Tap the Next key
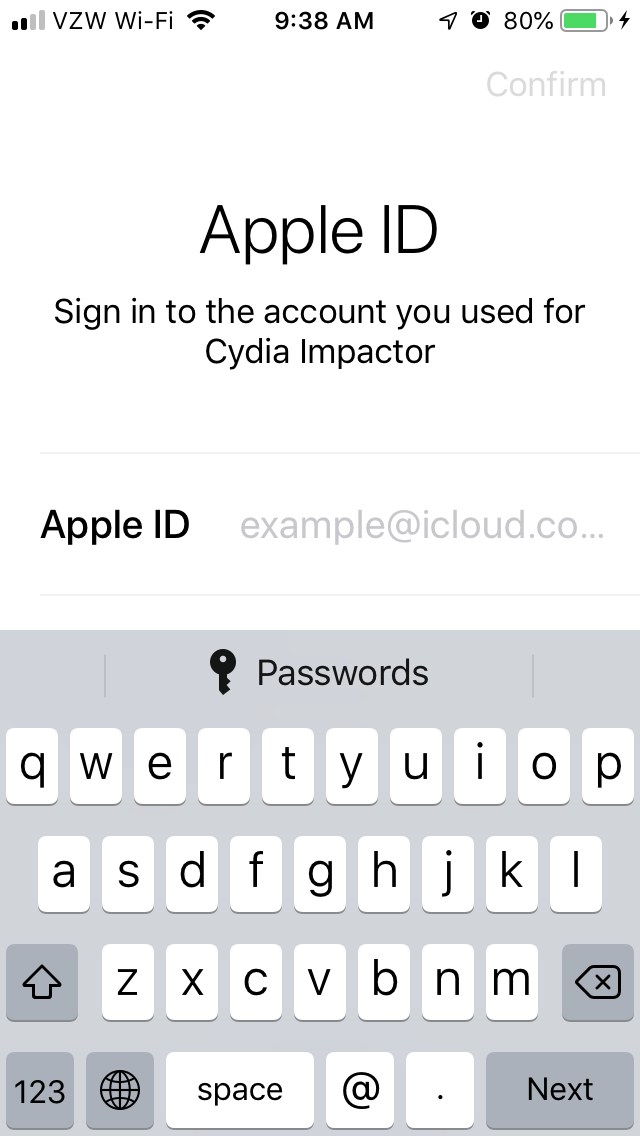 click(x=560, y=1089)
